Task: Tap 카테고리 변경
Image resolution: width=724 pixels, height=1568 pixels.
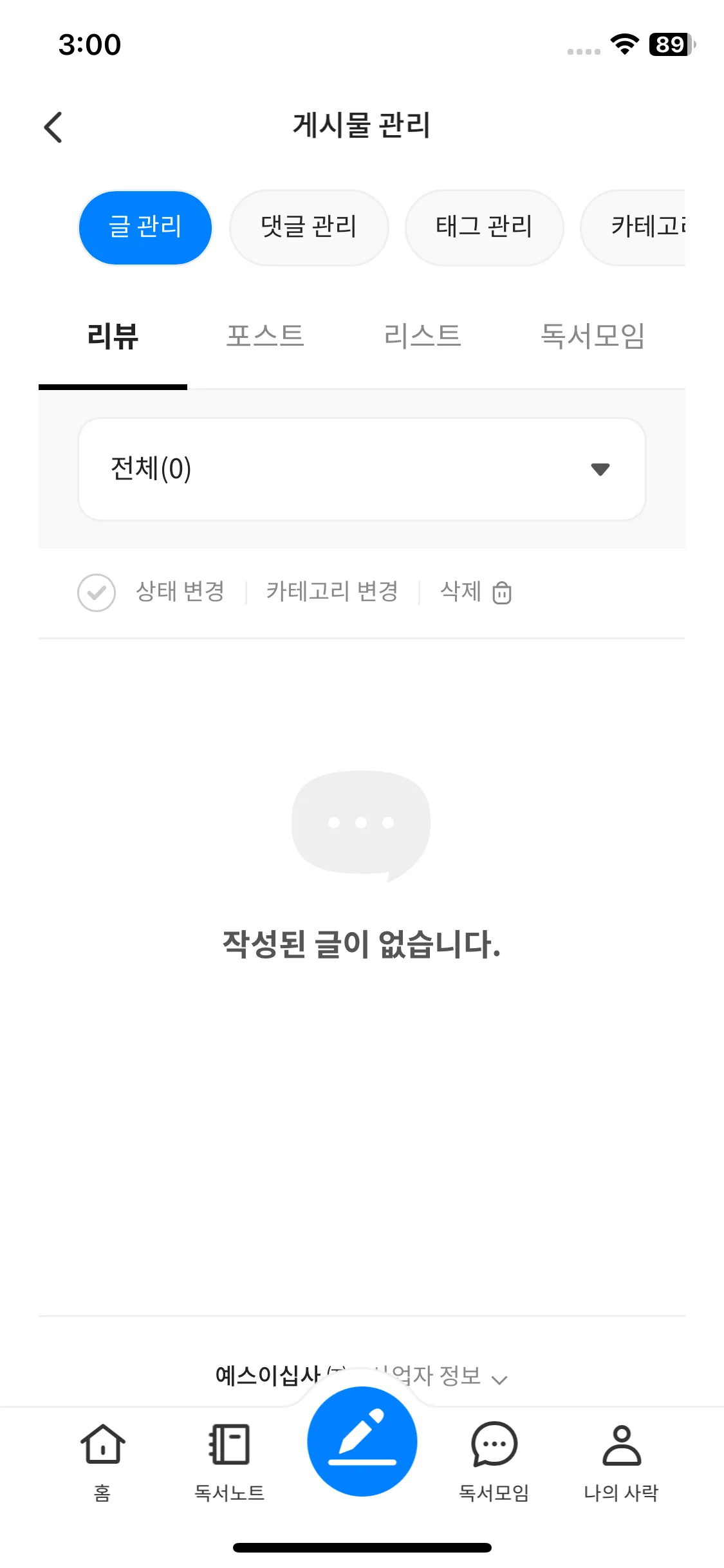Action: [x=332, y=592]
